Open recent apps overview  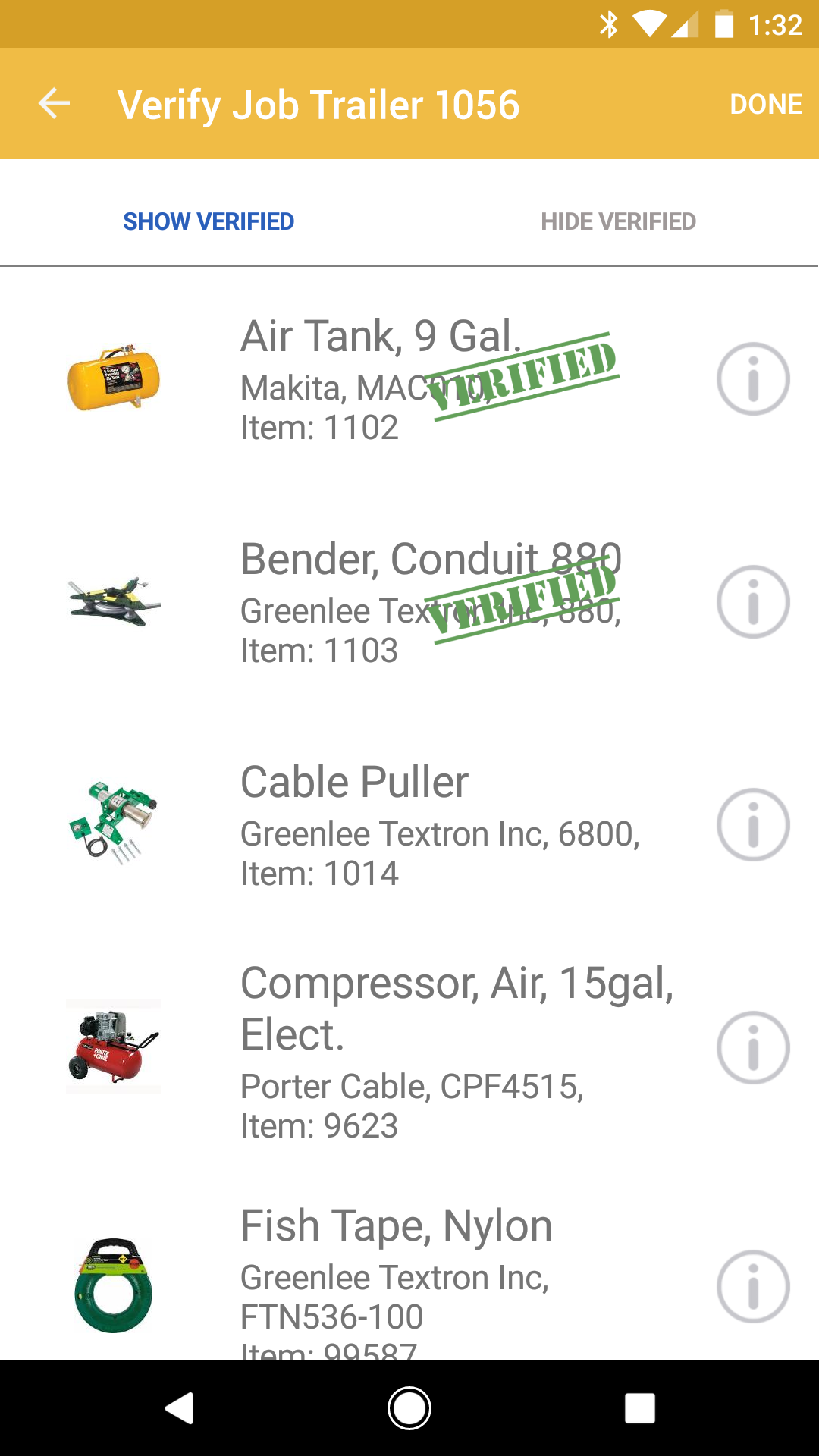pyautogui.click(x=639, y=1408)
